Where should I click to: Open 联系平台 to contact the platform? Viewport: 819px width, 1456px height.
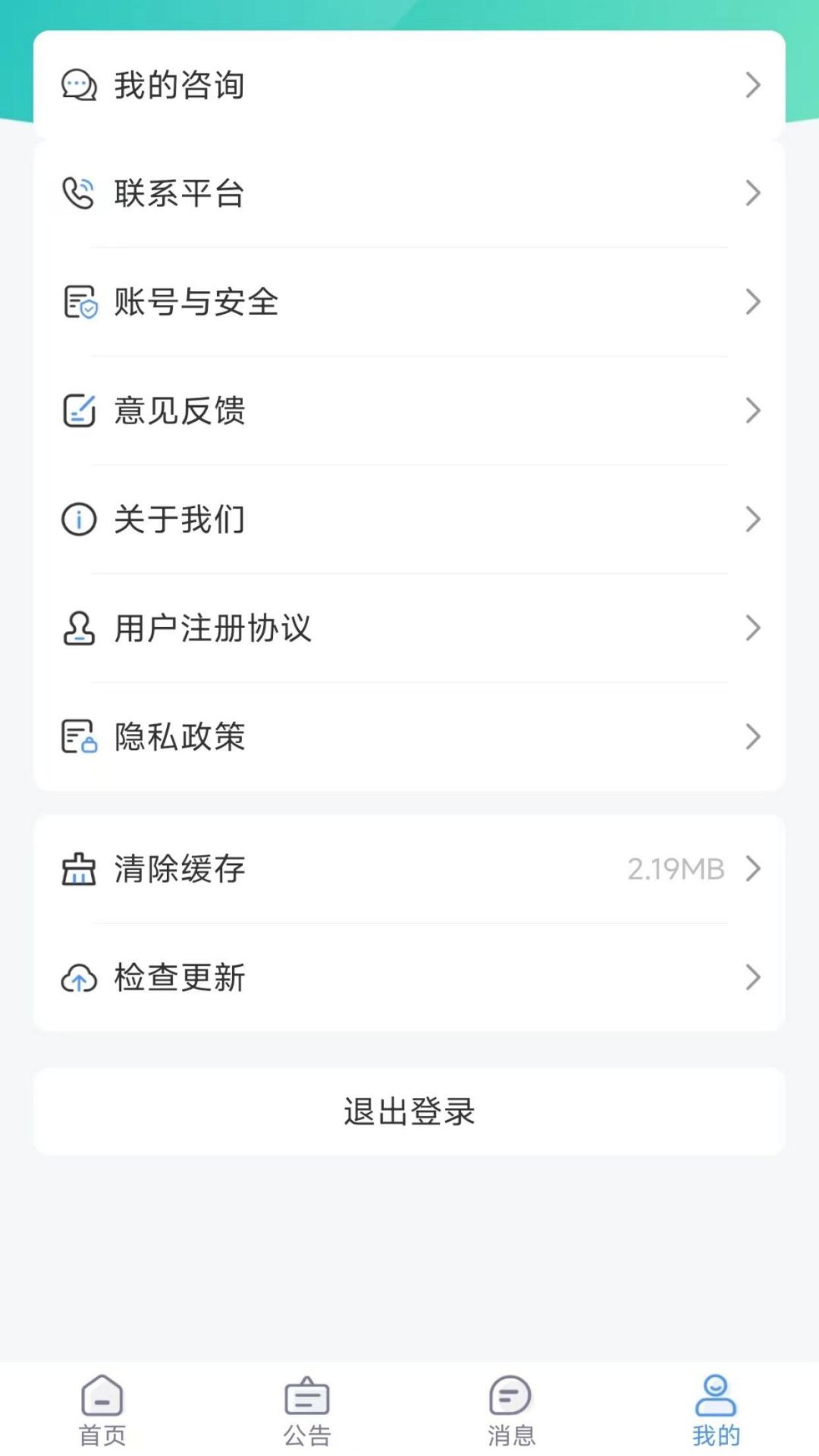click(409, 193)
